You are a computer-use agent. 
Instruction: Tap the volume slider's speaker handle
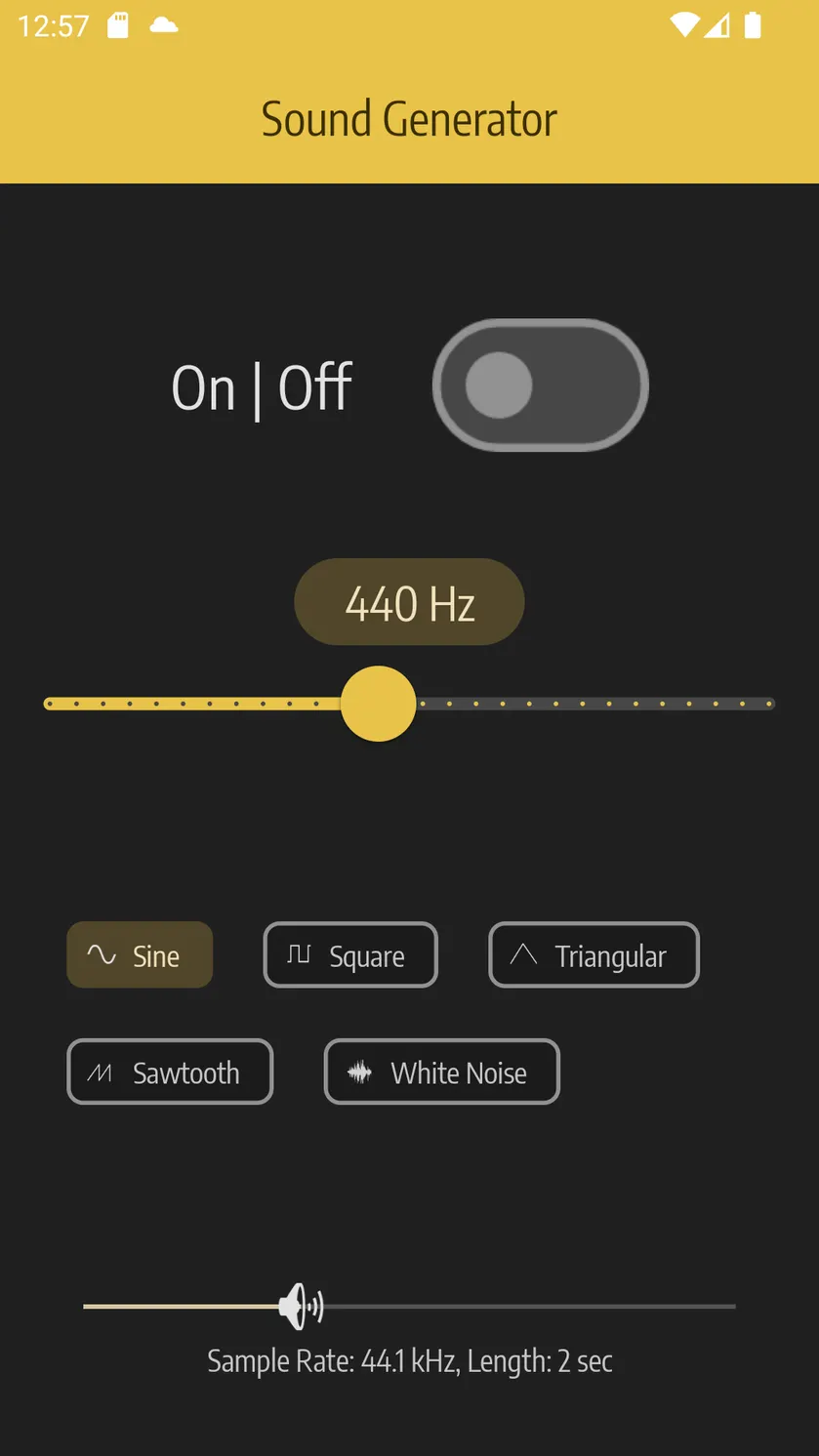[x=301, y=1306]
